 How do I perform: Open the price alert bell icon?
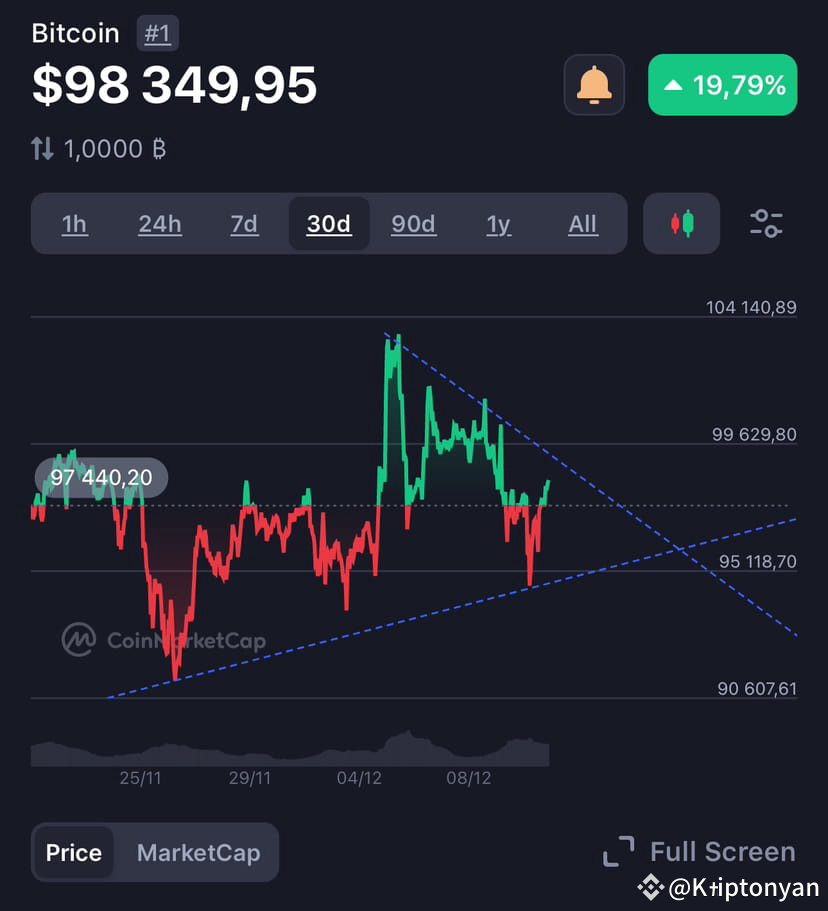594,85
